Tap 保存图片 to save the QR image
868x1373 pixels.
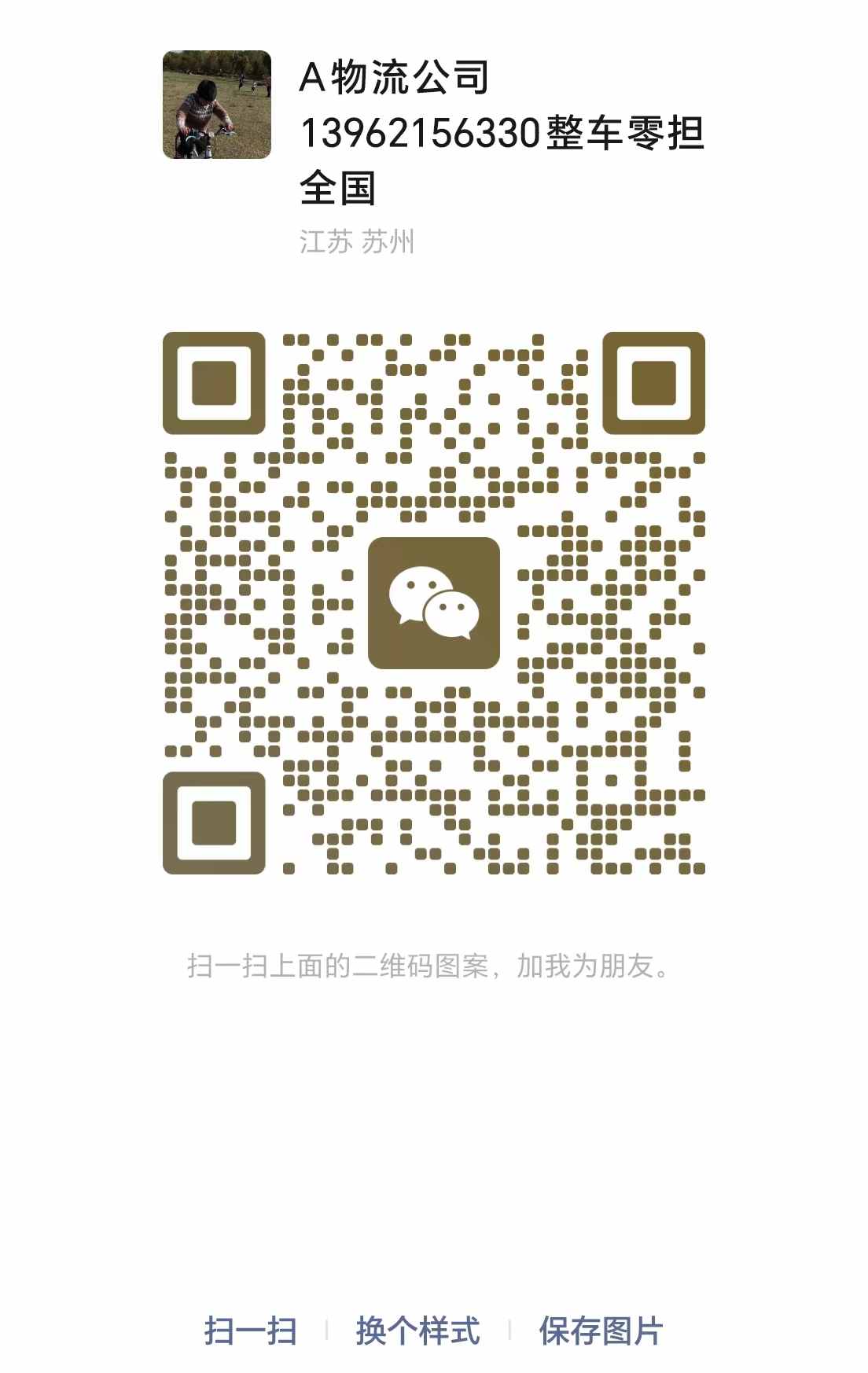tap(601, 1331)
